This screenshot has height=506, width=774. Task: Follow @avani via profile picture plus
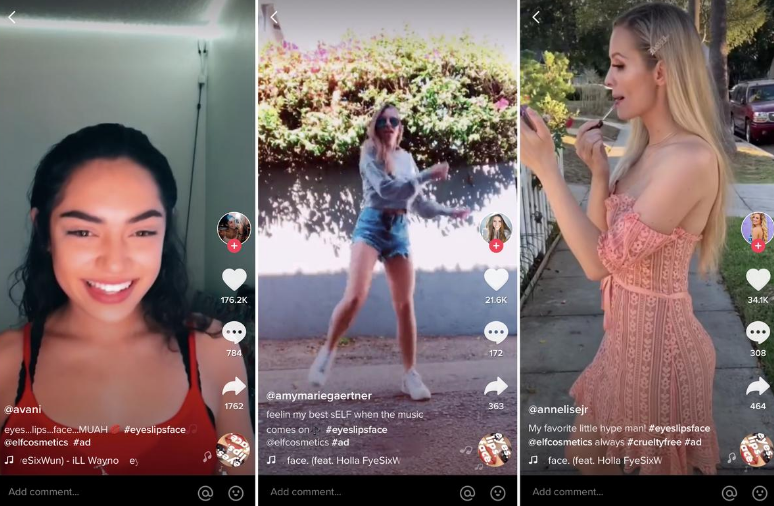[234, 246]
